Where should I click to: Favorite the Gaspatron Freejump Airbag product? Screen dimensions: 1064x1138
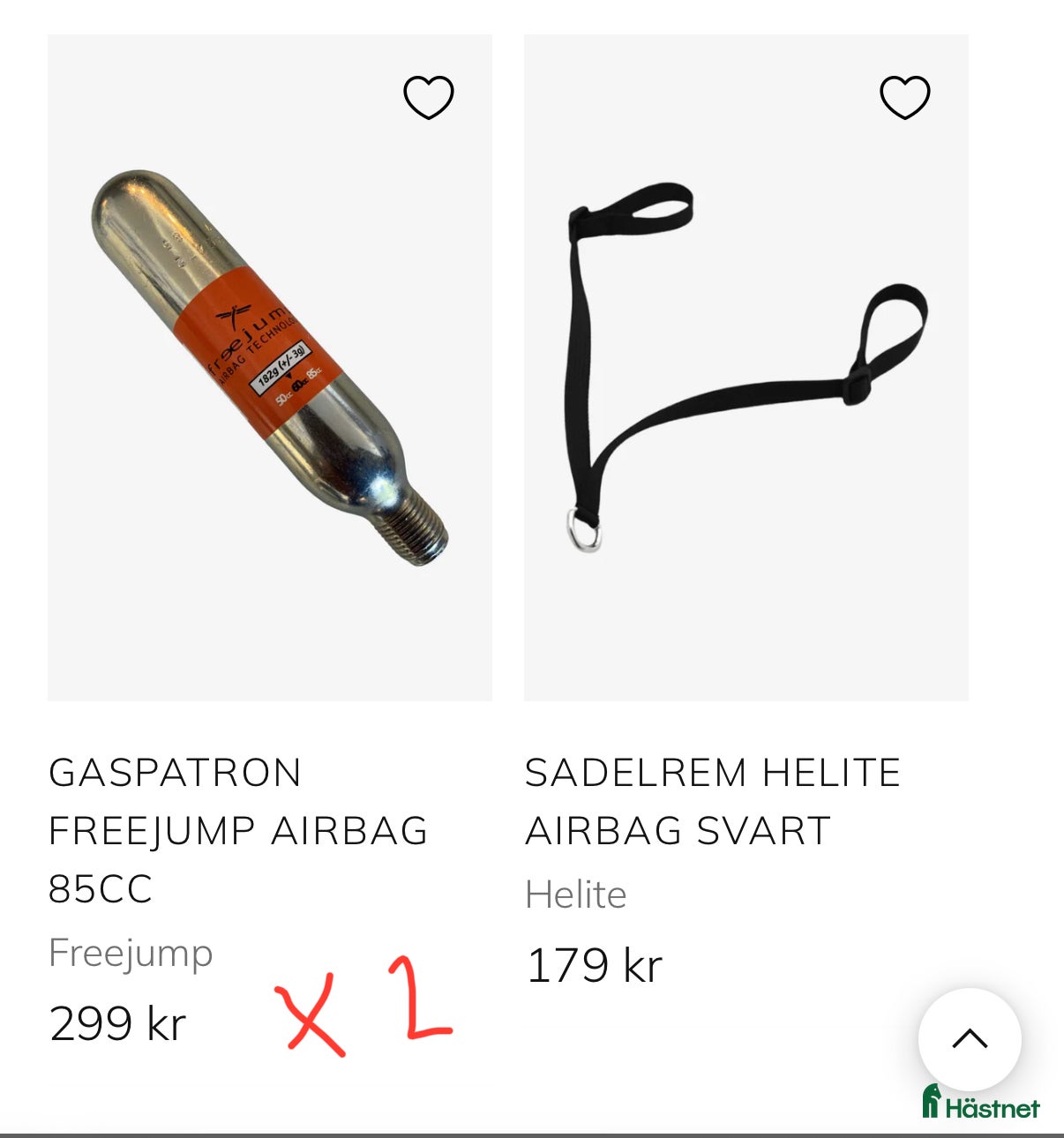[428, 97]
